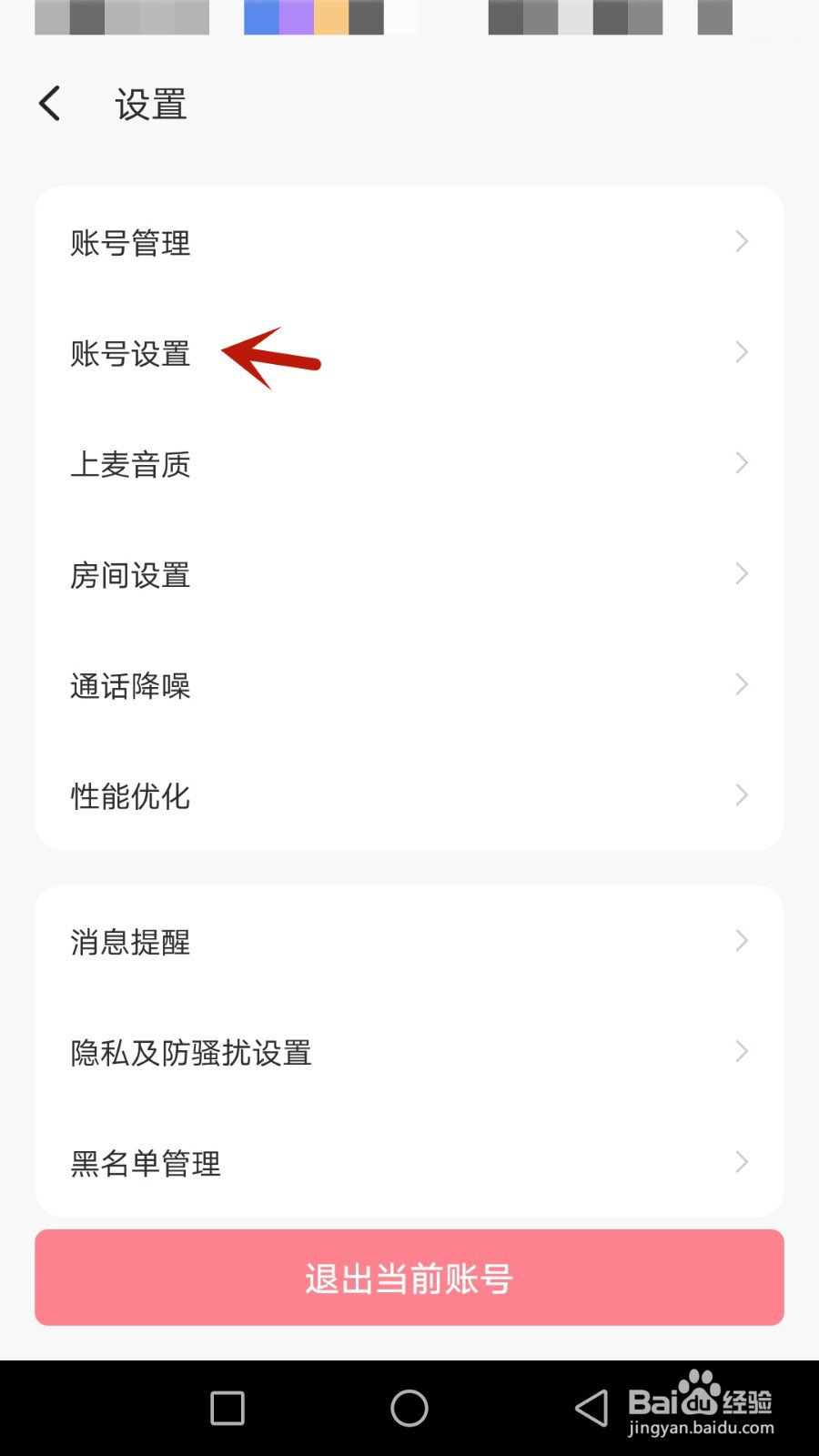Screen dimensions: 819x1456
Task: Open 隐私及防骚扰设置 privacy settings
Action: point(191,1052)
